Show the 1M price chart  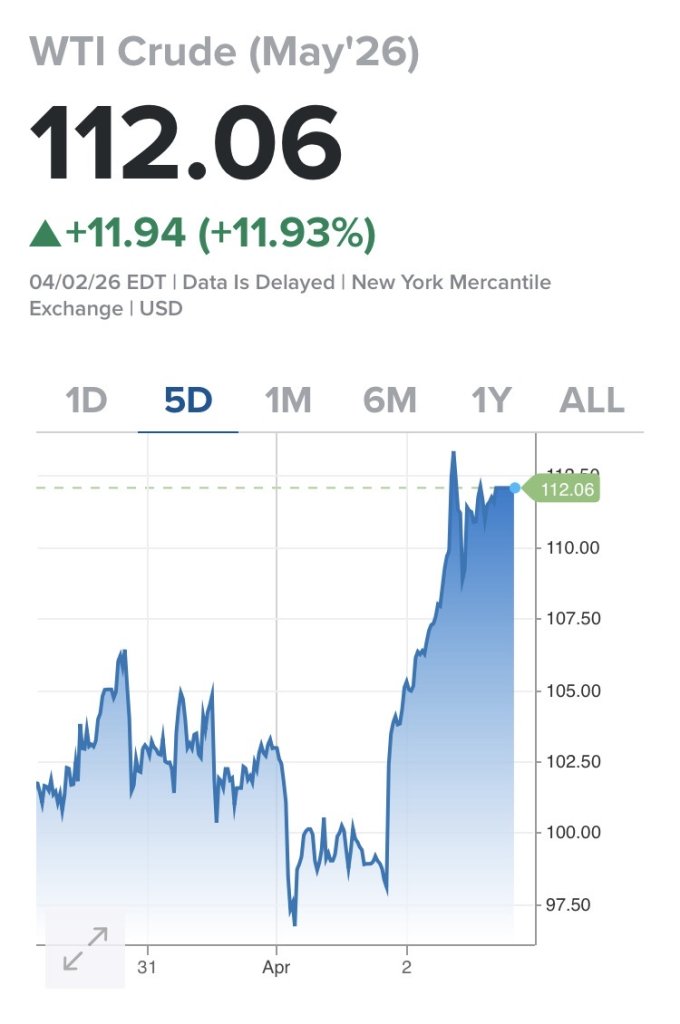tap(288, 401)
